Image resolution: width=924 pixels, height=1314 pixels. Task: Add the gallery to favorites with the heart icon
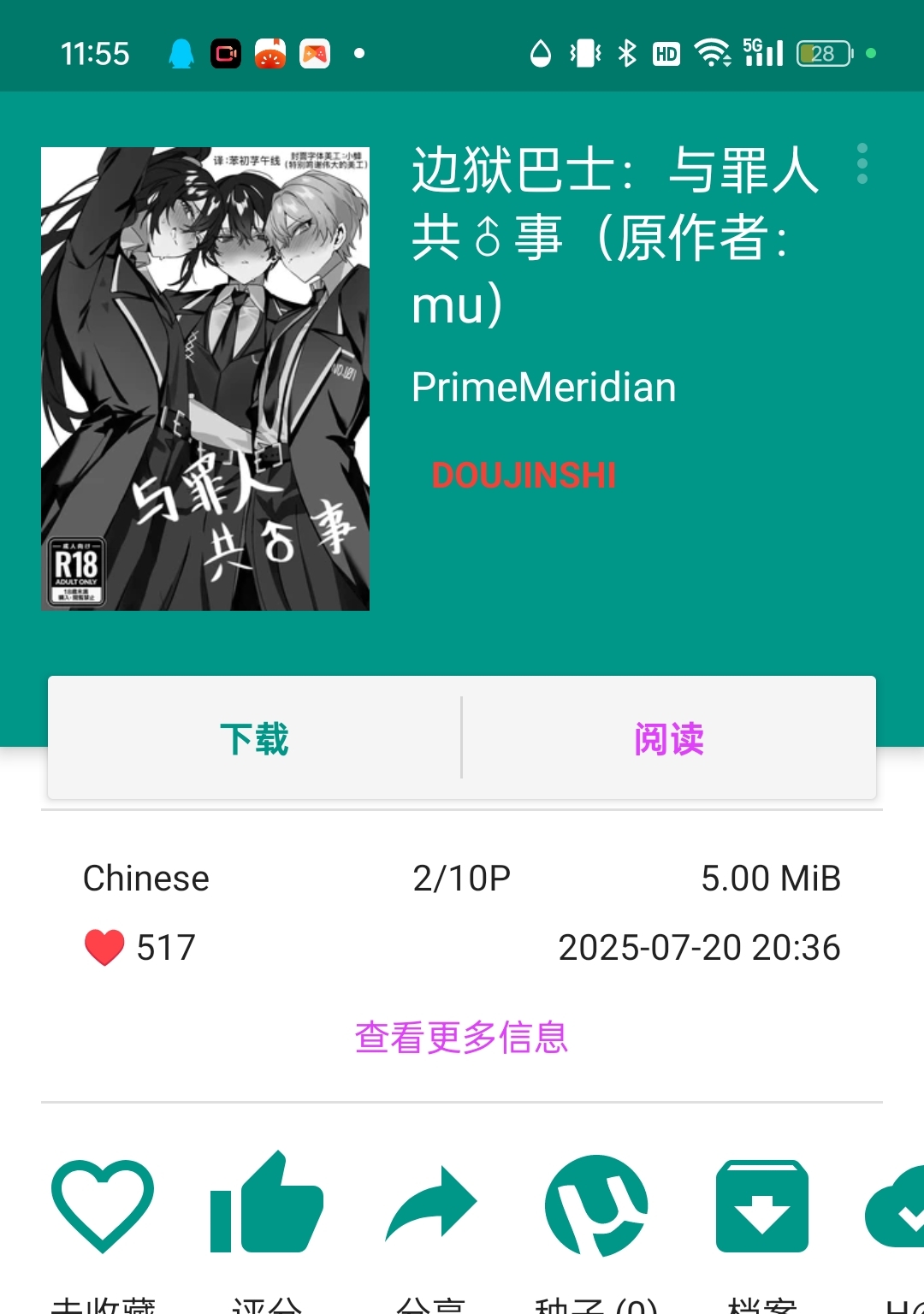click(x=103, y=1206)
